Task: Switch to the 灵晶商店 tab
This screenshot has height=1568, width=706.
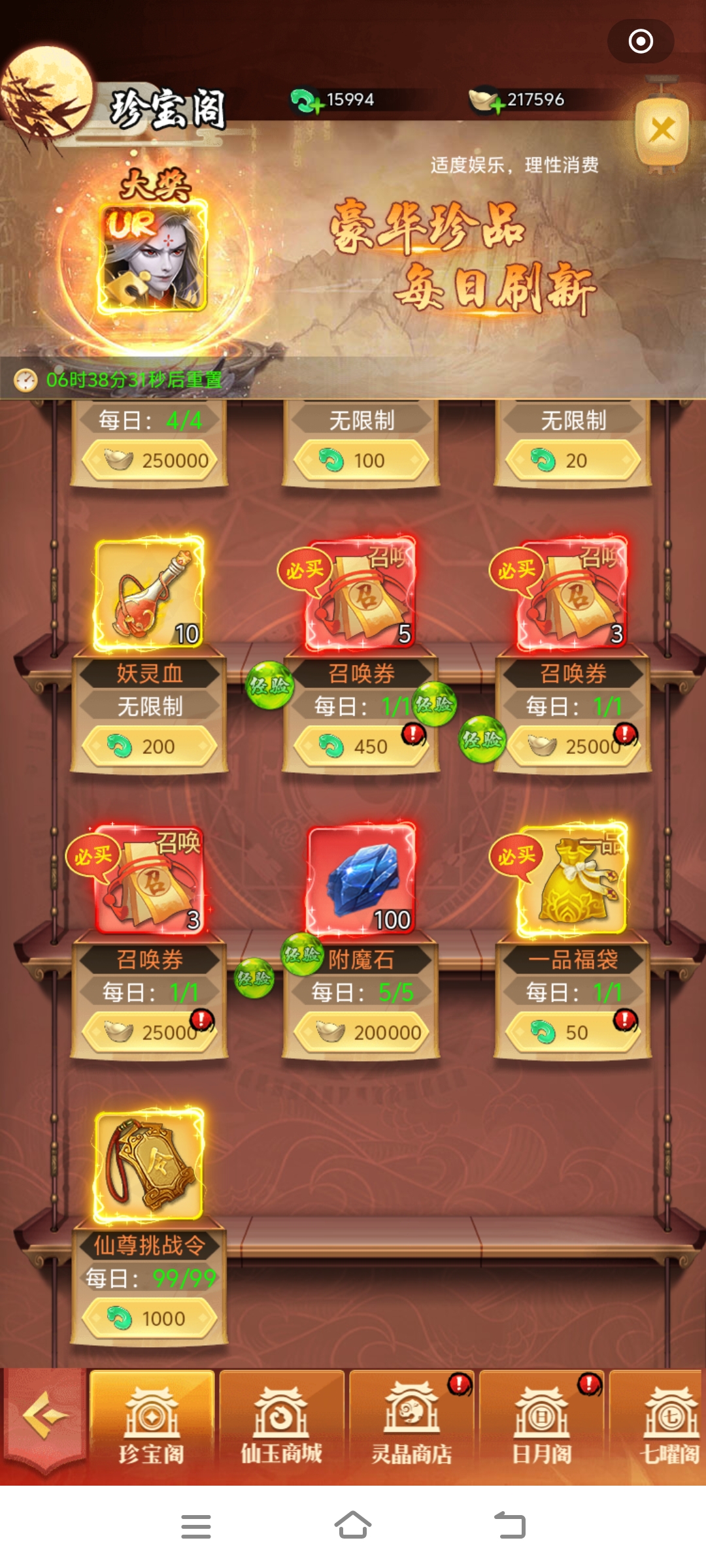Action: (x=411, y=1428)
